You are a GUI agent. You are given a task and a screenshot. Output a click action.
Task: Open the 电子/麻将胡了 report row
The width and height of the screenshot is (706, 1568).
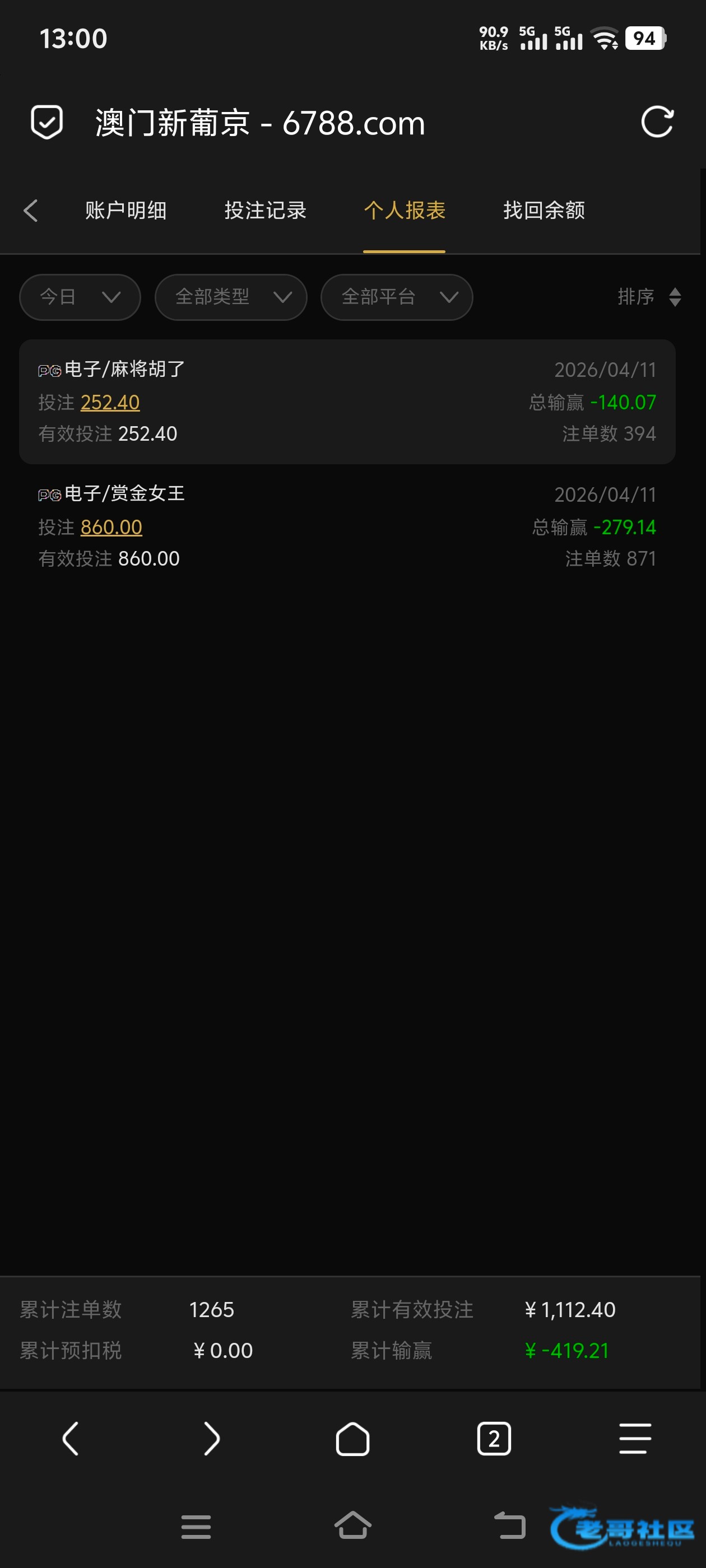[x=347, y=401]
